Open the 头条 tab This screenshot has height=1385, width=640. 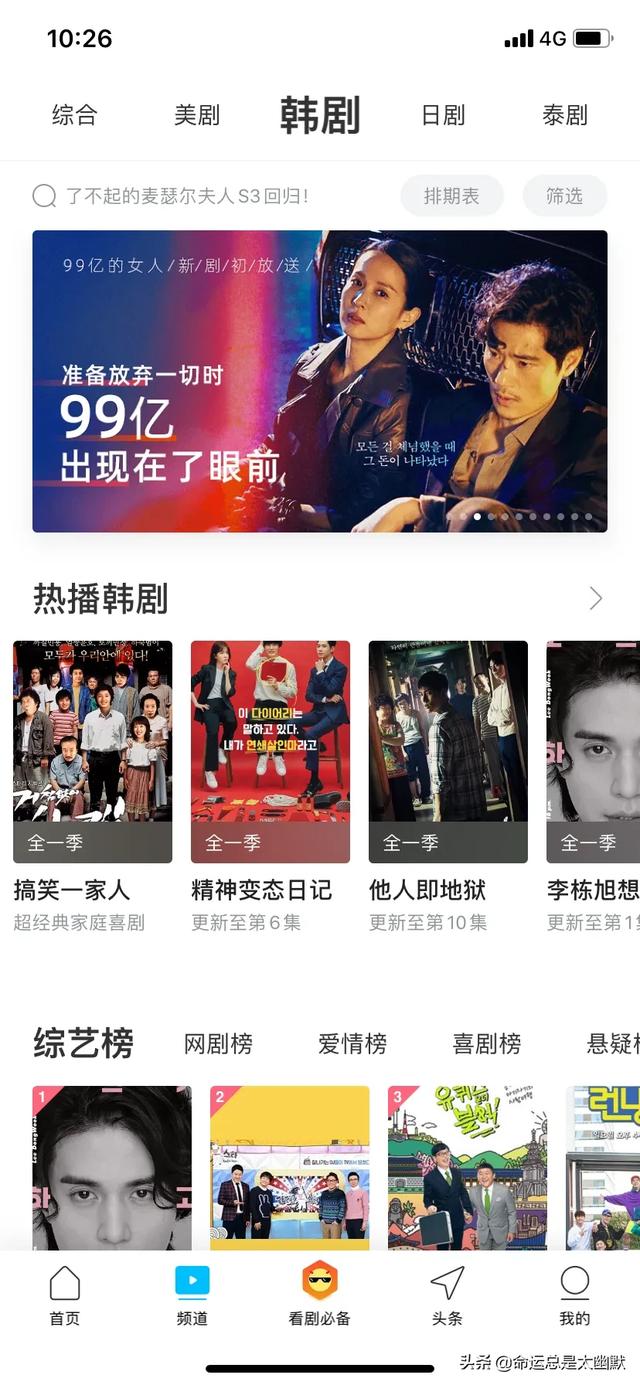[x=447, y=1296]
